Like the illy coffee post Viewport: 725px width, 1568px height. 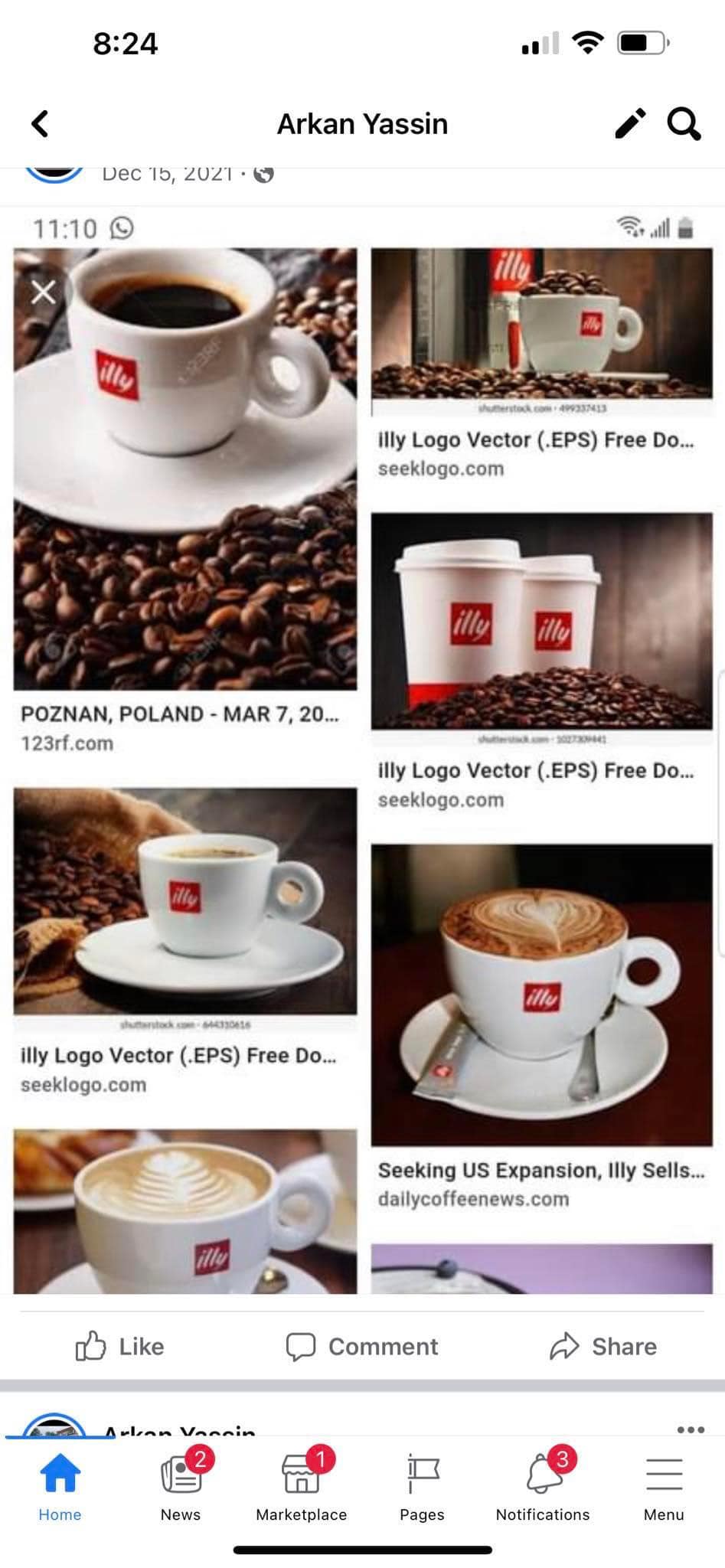120,1346
